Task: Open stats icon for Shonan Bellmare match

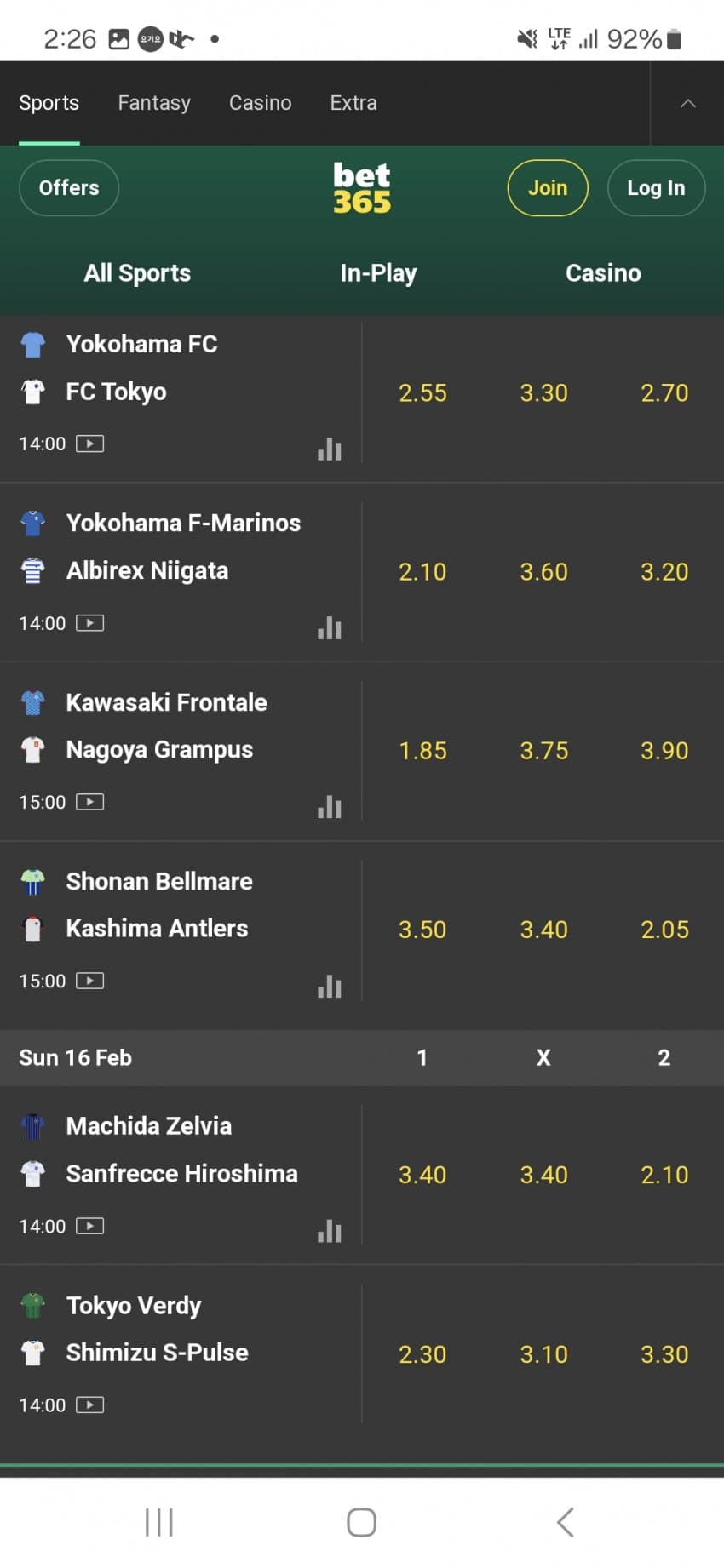Action: click(330, 986)
